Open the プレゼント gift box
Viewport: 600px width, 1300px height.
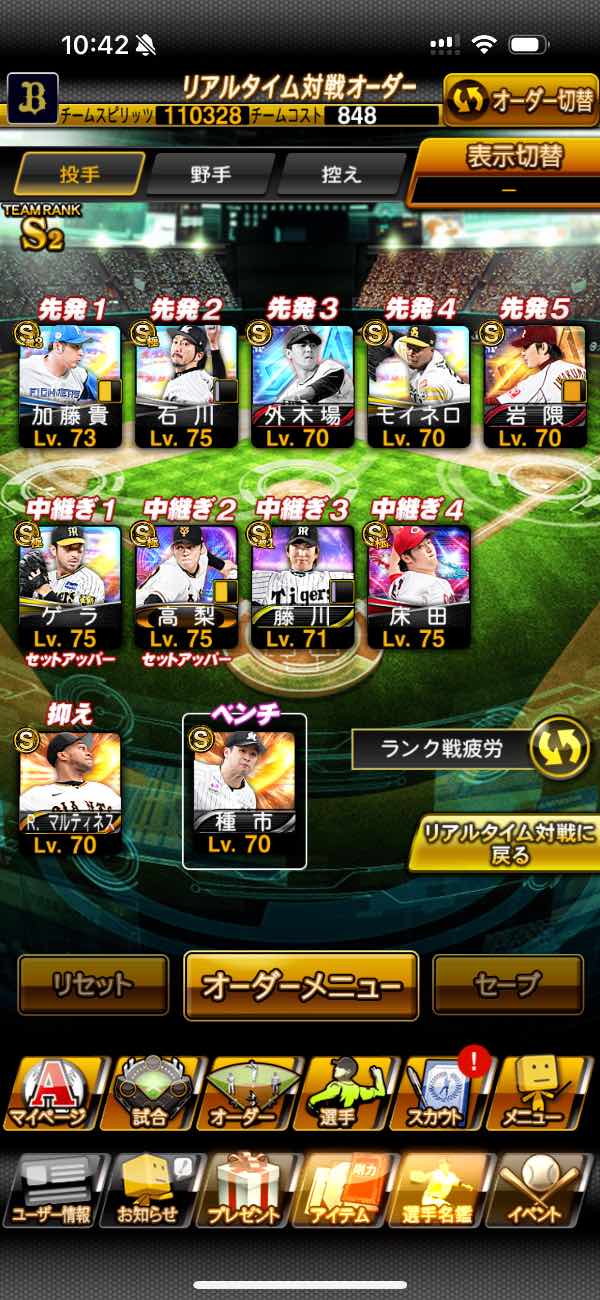245,1190
